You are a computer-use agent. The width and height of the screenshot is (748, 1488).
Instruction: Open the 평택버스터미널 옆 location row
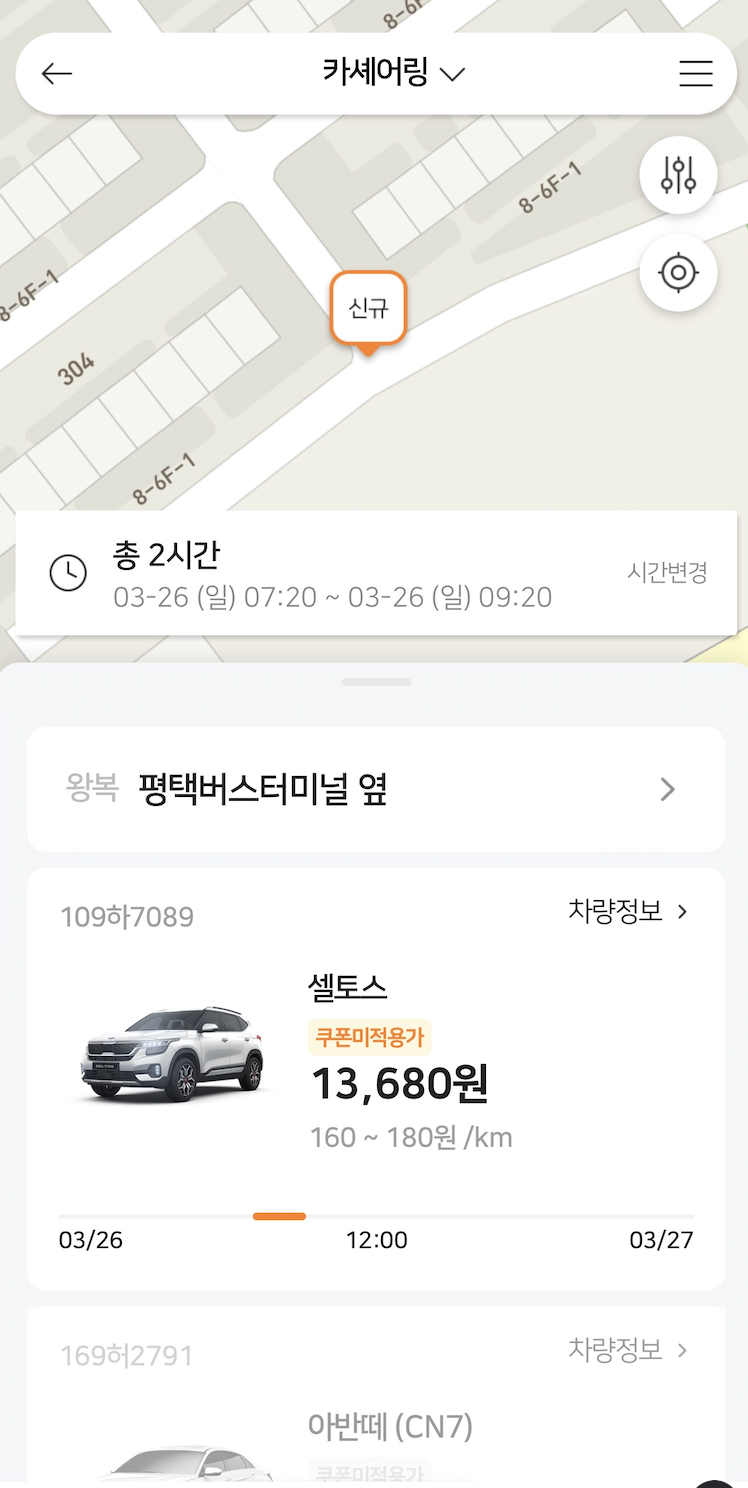(x=376, y=789)
